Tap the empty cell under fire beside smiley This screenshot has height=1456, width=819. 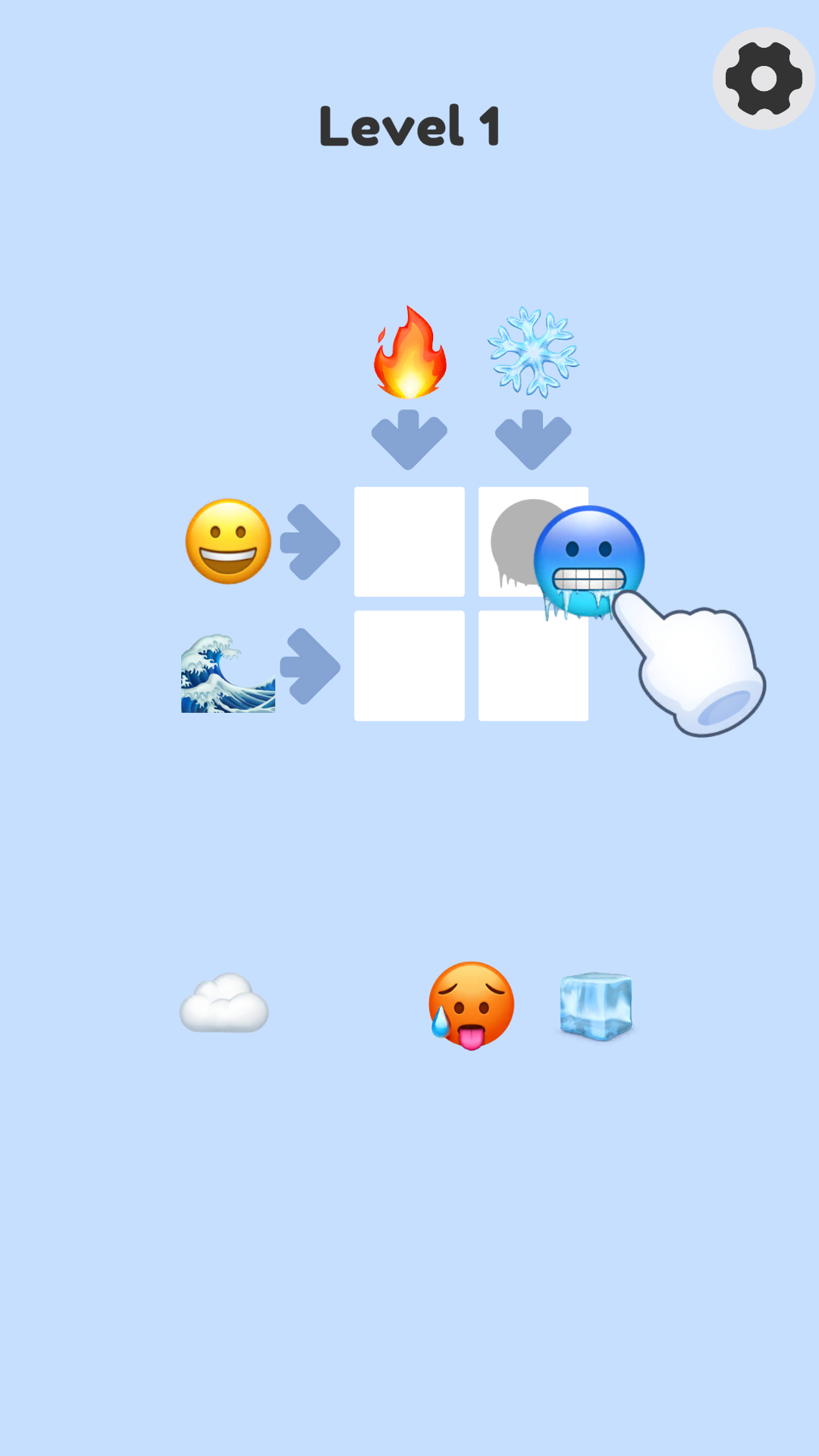click(409, 541)
